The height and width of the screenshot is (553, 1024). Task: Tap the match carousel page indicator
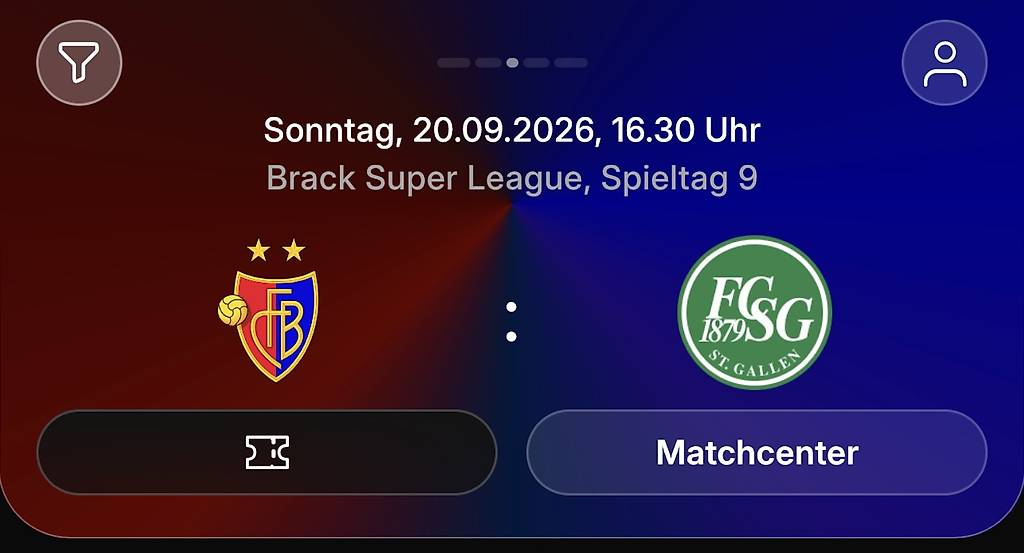513,63
